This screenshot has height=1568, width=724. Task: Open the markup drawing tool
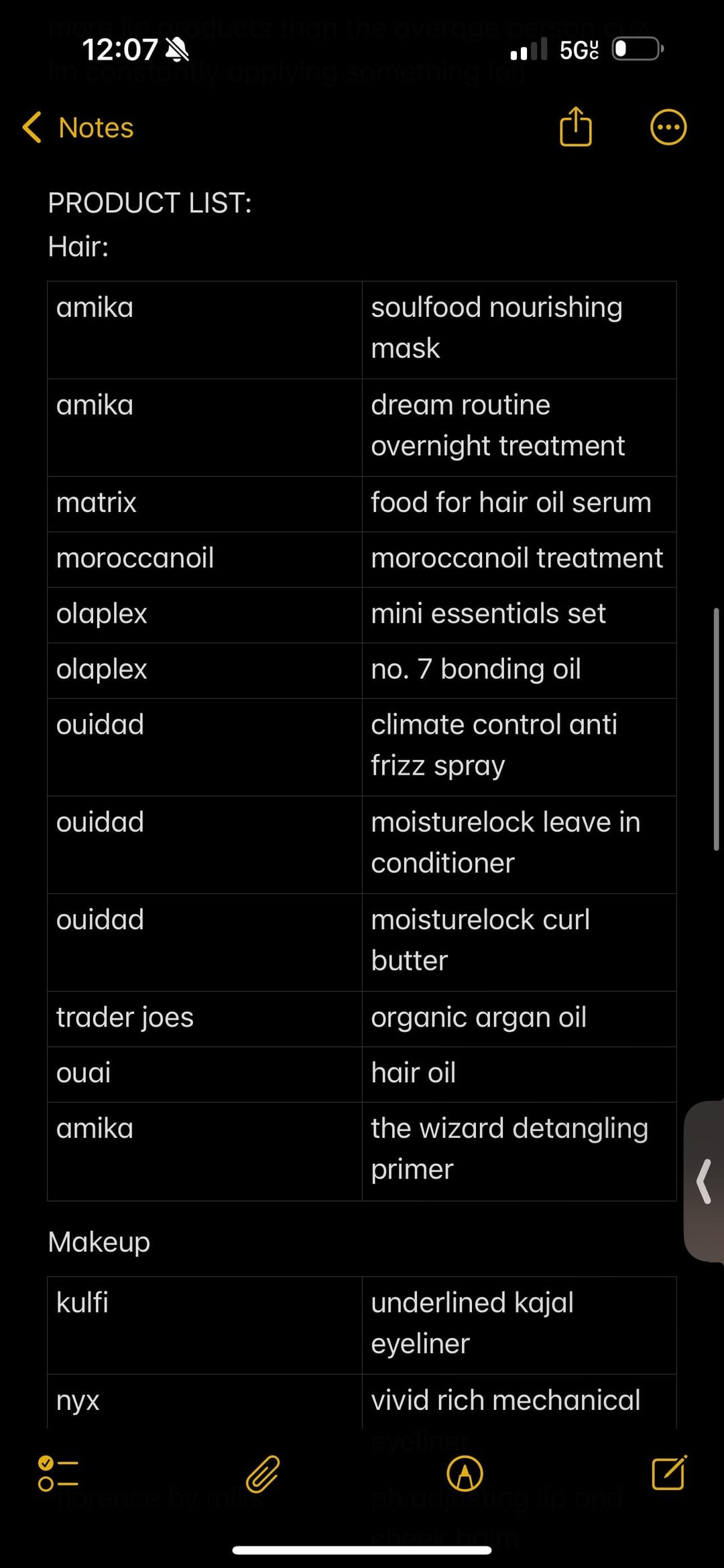(x=465, y=1474)
